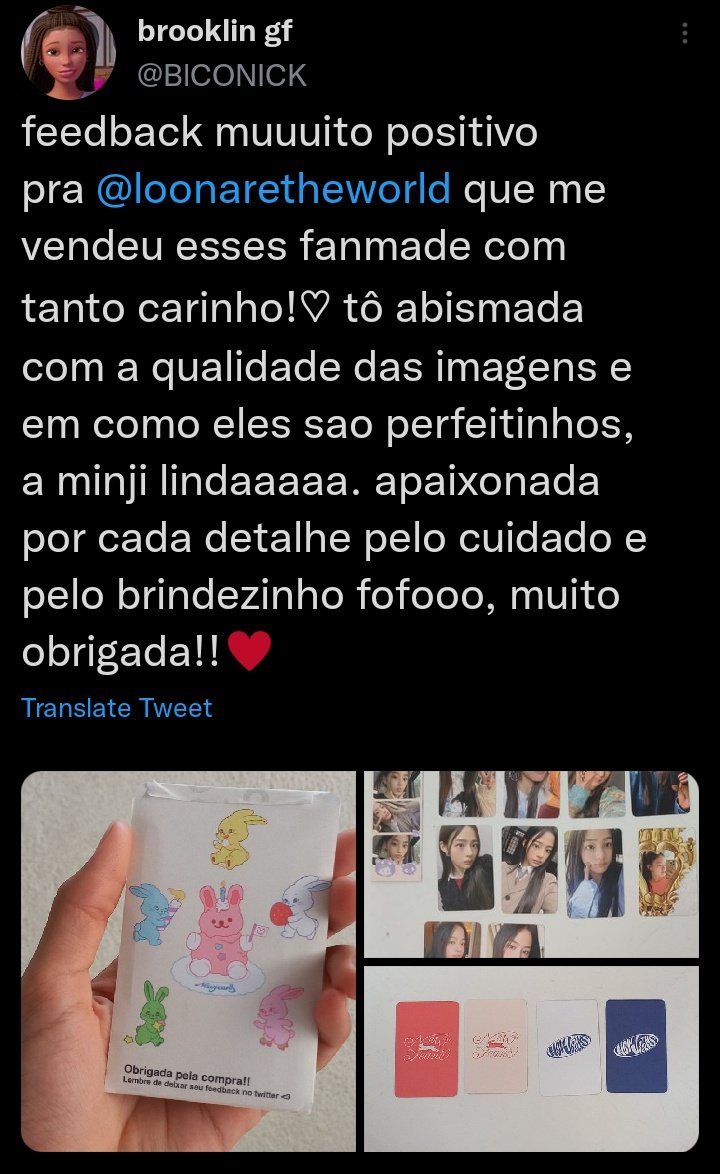
Task: Open the @loonaretheworld mention
Action: 273,189
